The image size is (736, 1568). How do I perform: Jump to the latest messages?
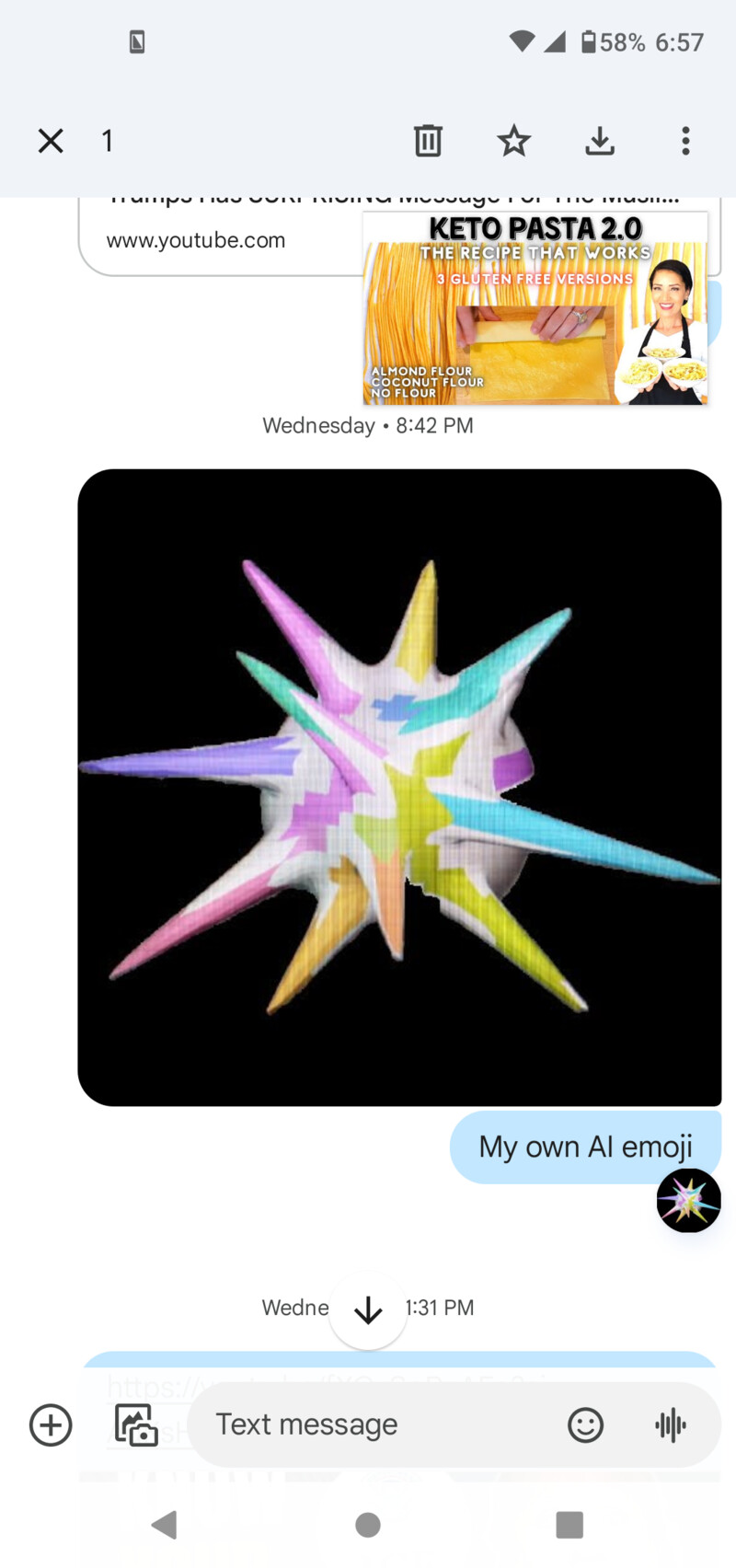(368, 1310)
